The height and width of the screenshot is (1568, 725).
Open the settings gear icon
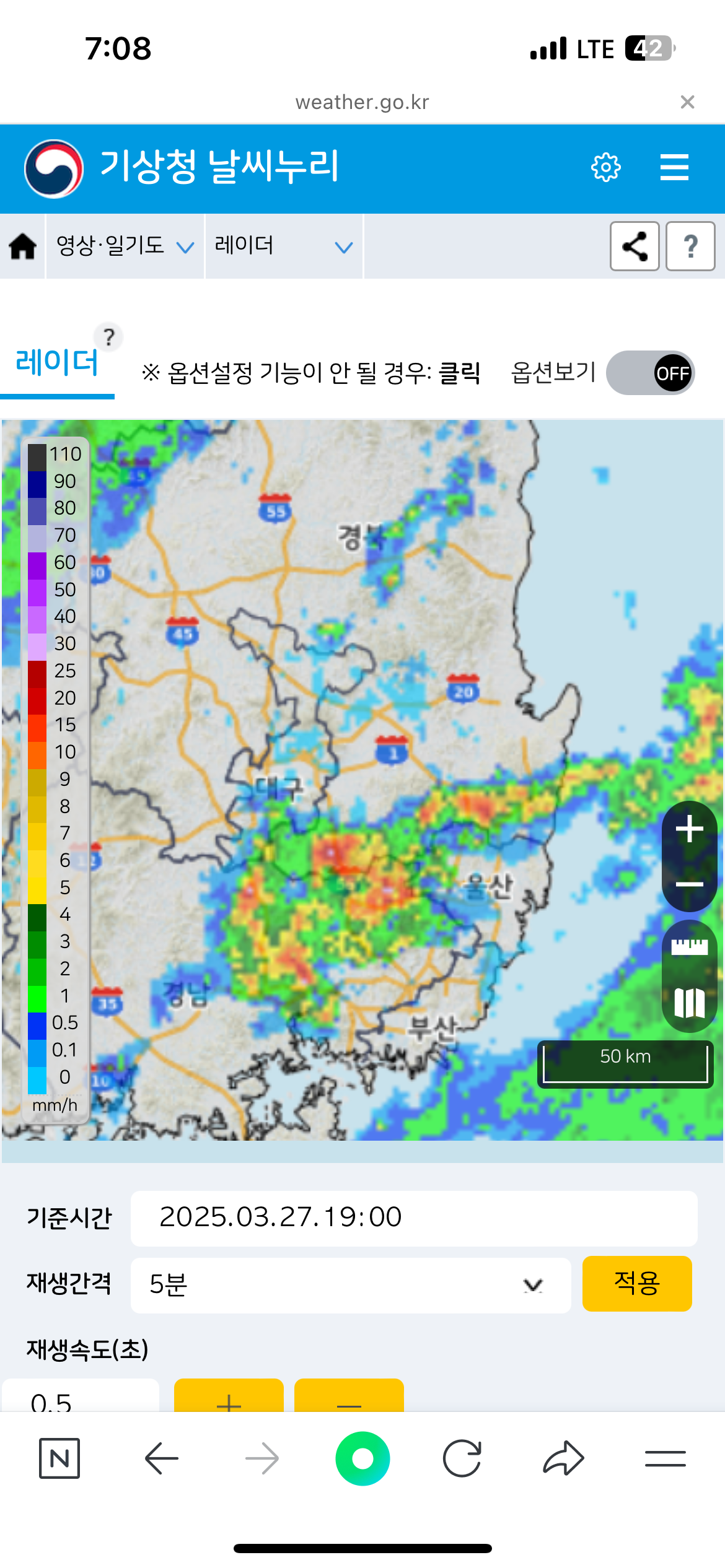605,167
